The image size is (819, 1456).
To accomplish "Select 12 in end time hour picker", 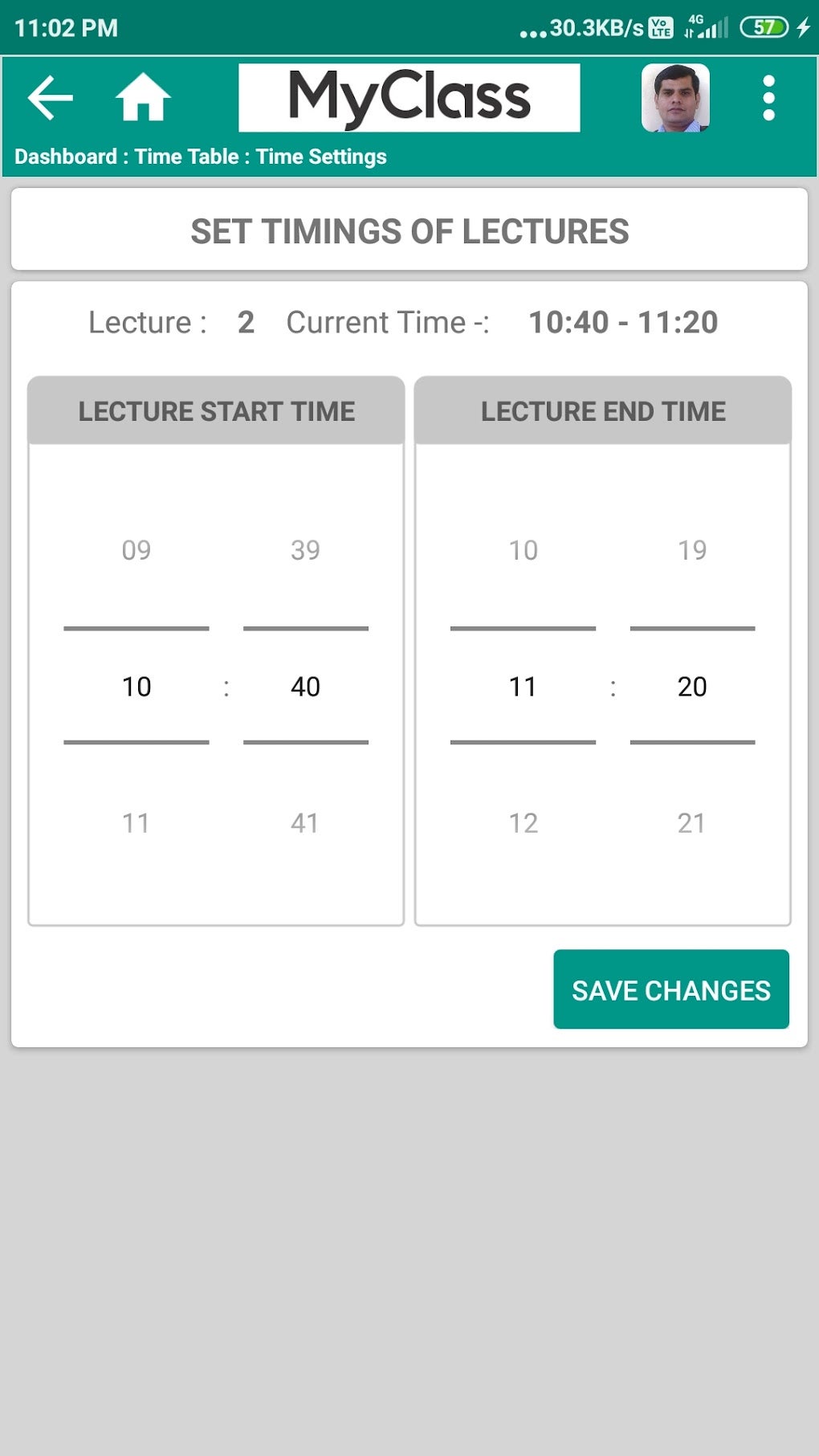I will click(x=524, y=822).
